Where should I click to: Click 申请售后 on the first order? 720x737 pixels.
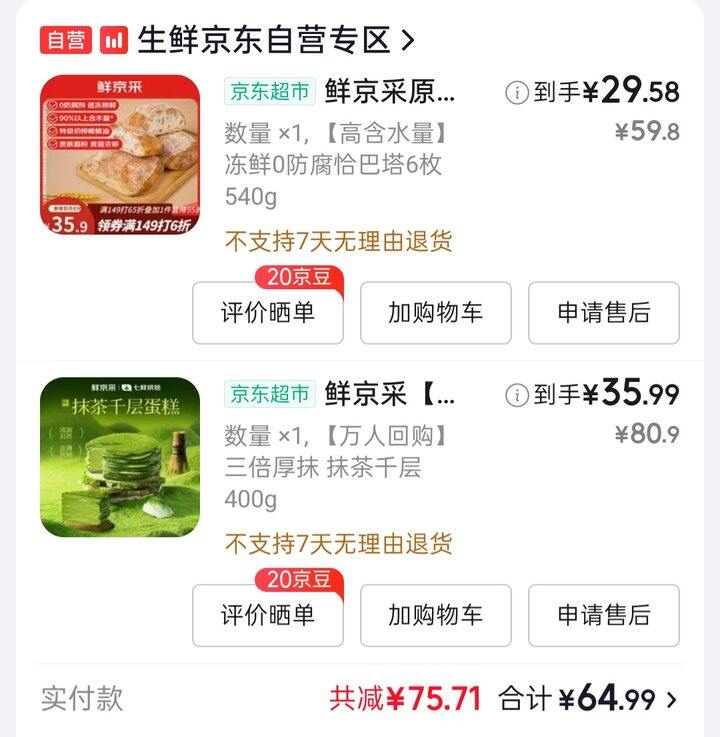coord(604,314)
